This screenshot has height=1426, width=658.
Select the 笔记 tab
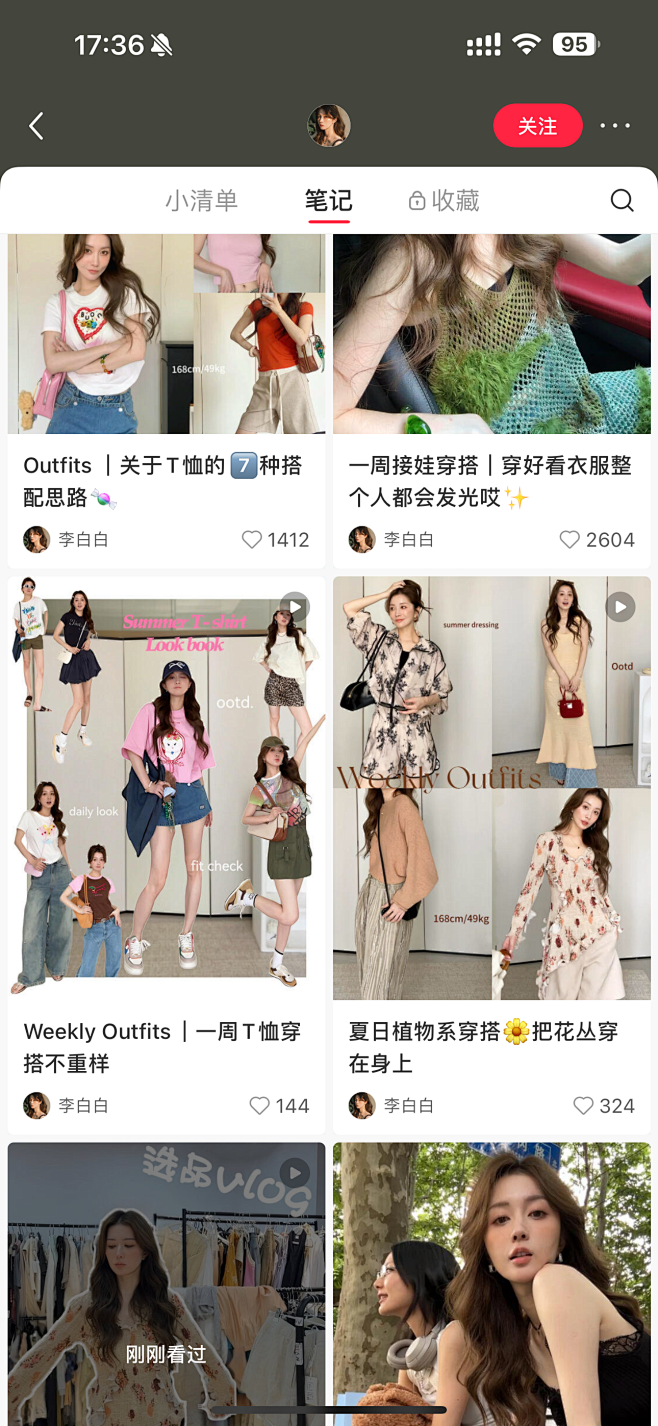pos(328,201)
